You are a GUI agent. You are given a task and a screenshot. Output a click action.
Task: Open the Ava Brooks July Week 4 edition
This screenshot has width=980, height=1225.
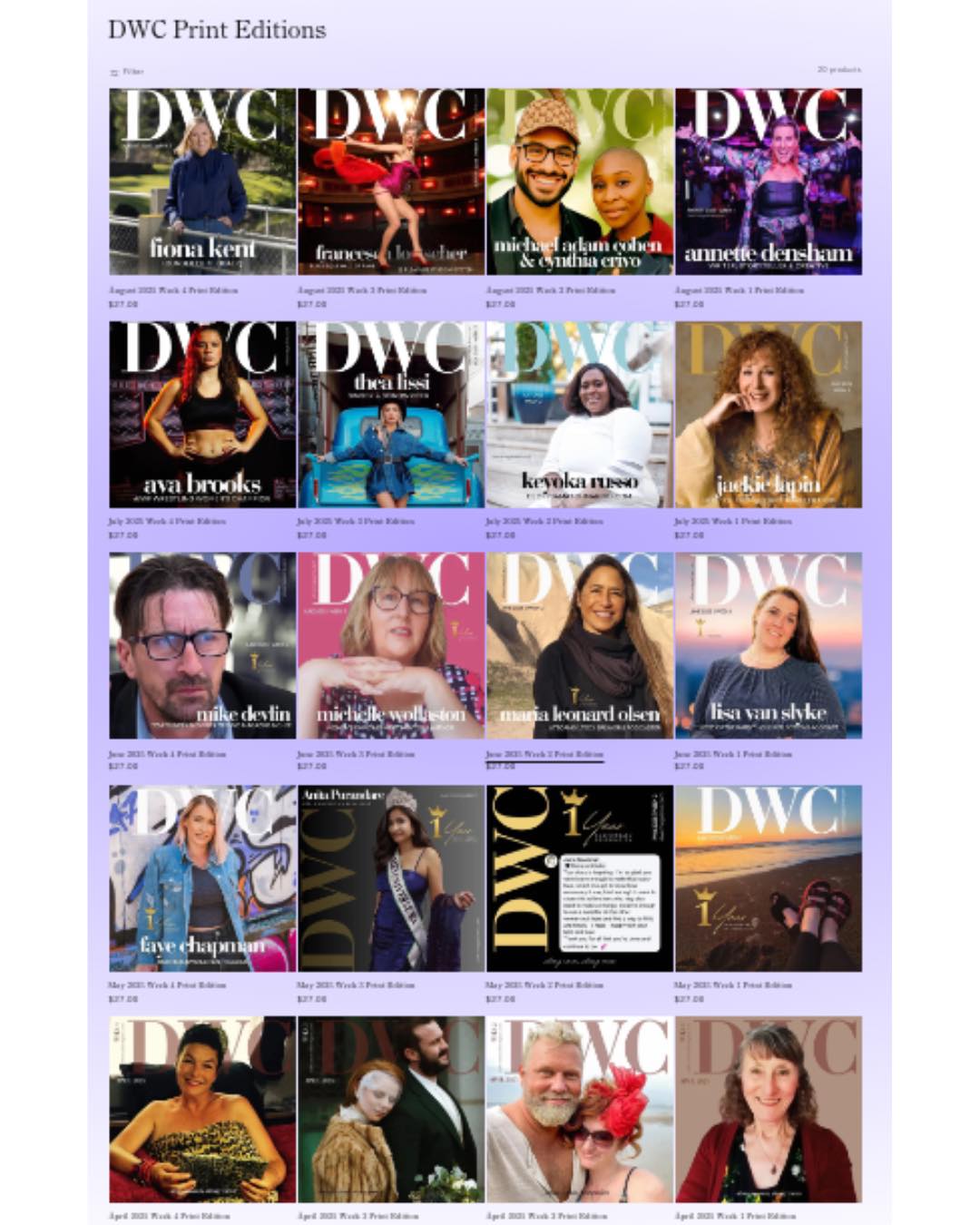202,414
